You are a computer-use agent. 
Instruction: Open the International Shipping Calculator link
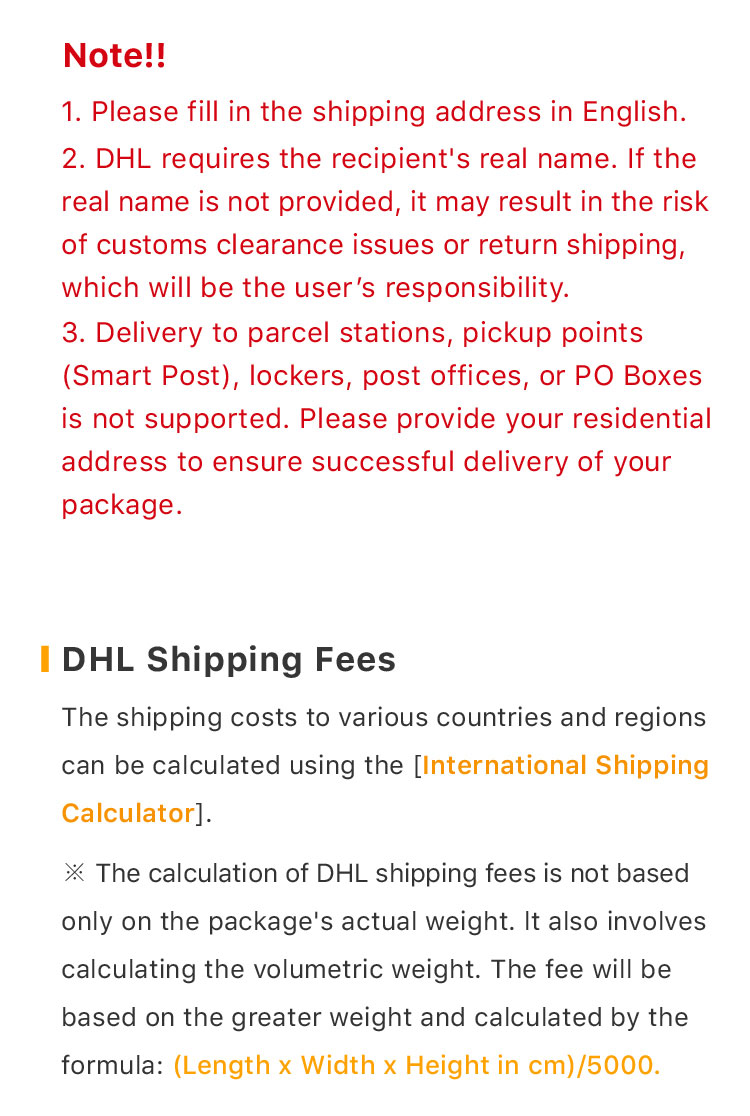pos(564,766)
